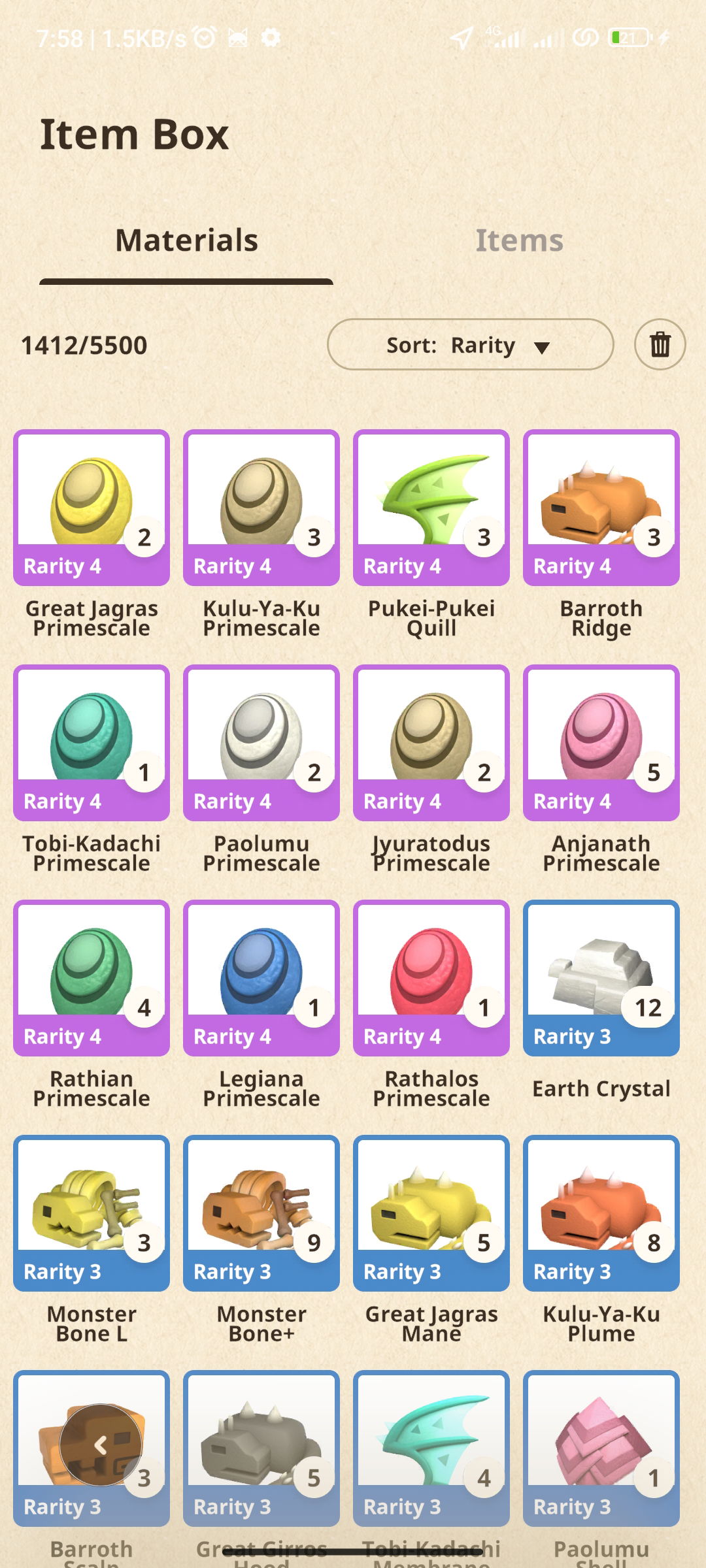Tap the floating back arrow bubble
The height and width of the screenshot is (1568, 706).
point(101,1445)
